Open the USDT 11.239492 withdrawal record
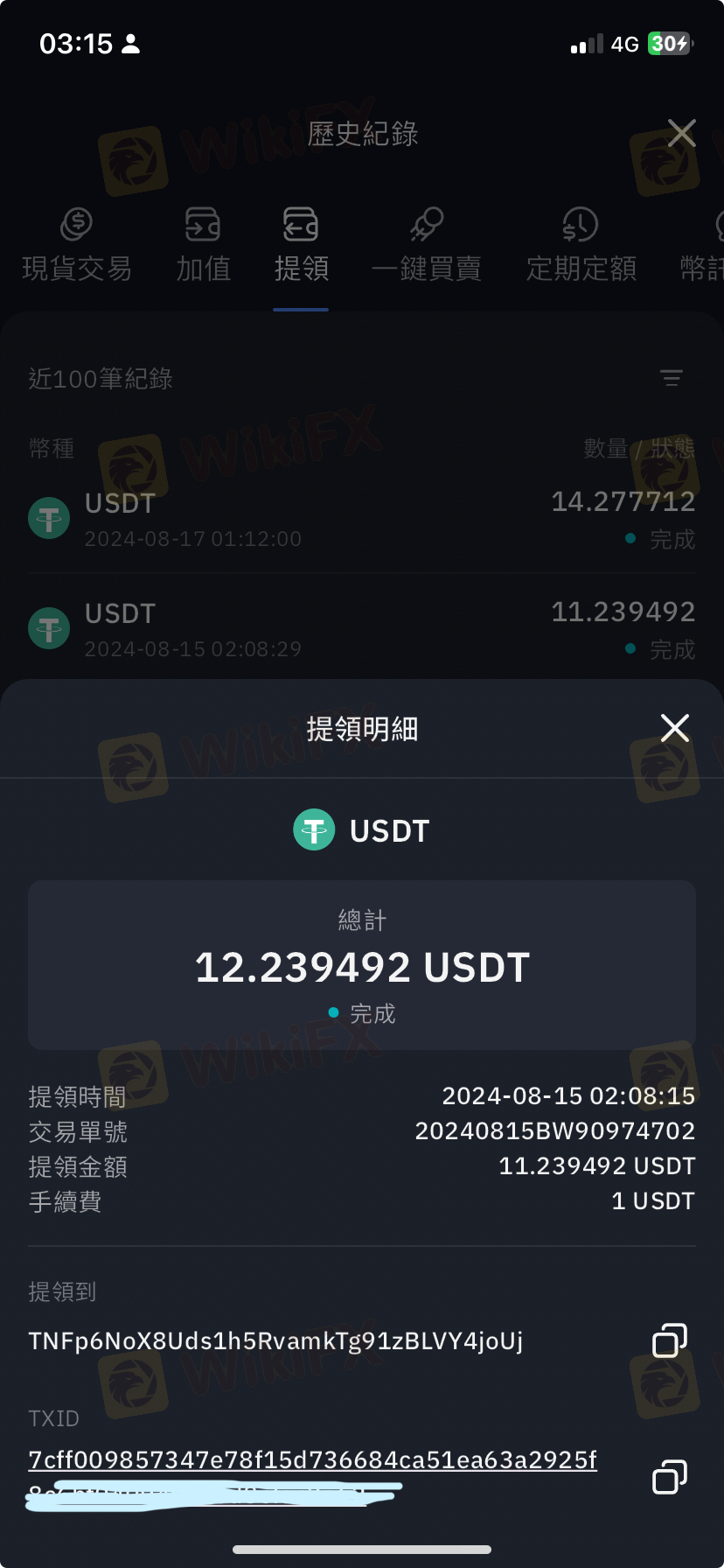This screenshot has width=724, height=1568. (362, 629)
